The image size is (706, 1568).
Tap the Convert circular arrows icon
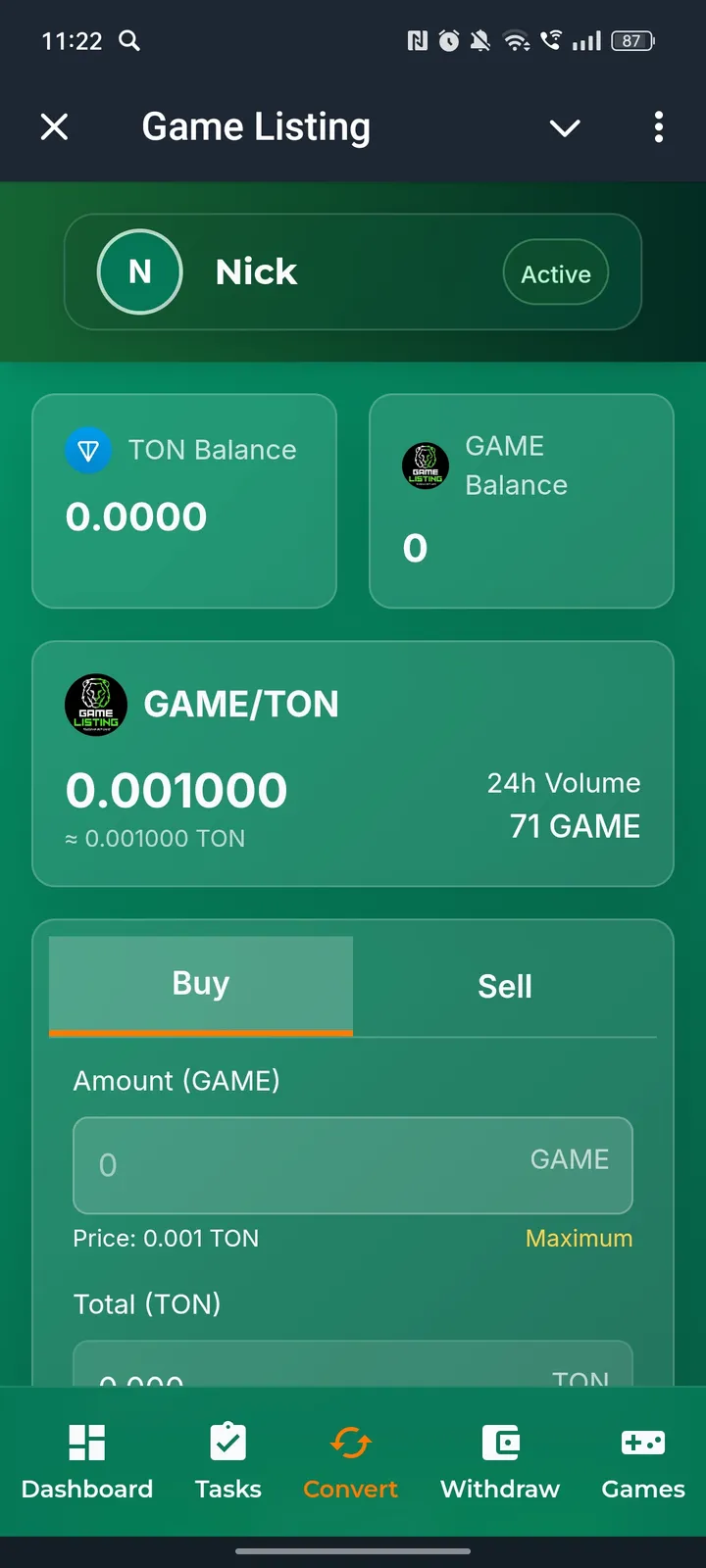350,1443
